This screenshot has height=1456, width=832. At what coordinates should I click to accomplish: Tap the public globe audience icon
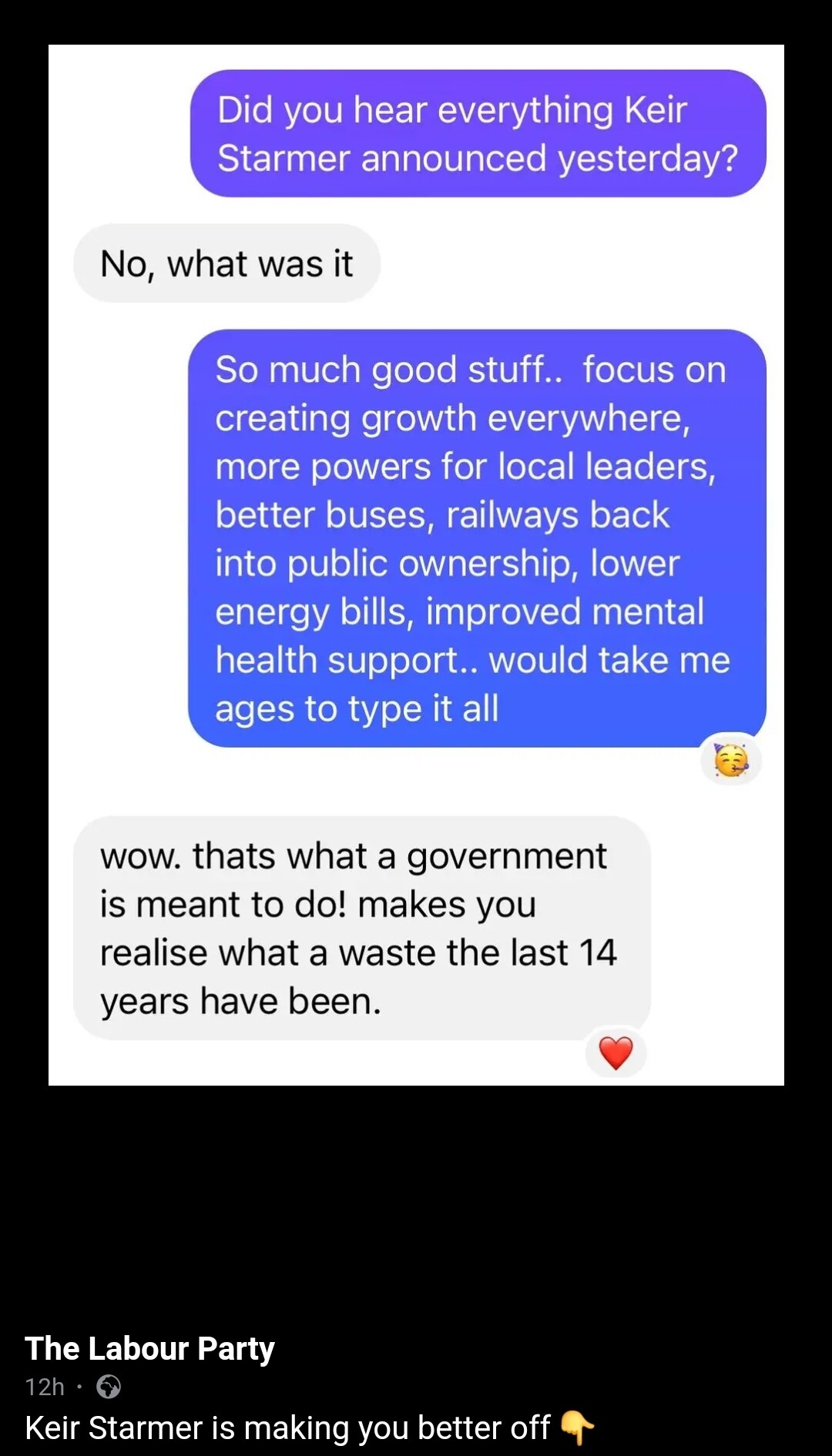tap(109, 1387)
